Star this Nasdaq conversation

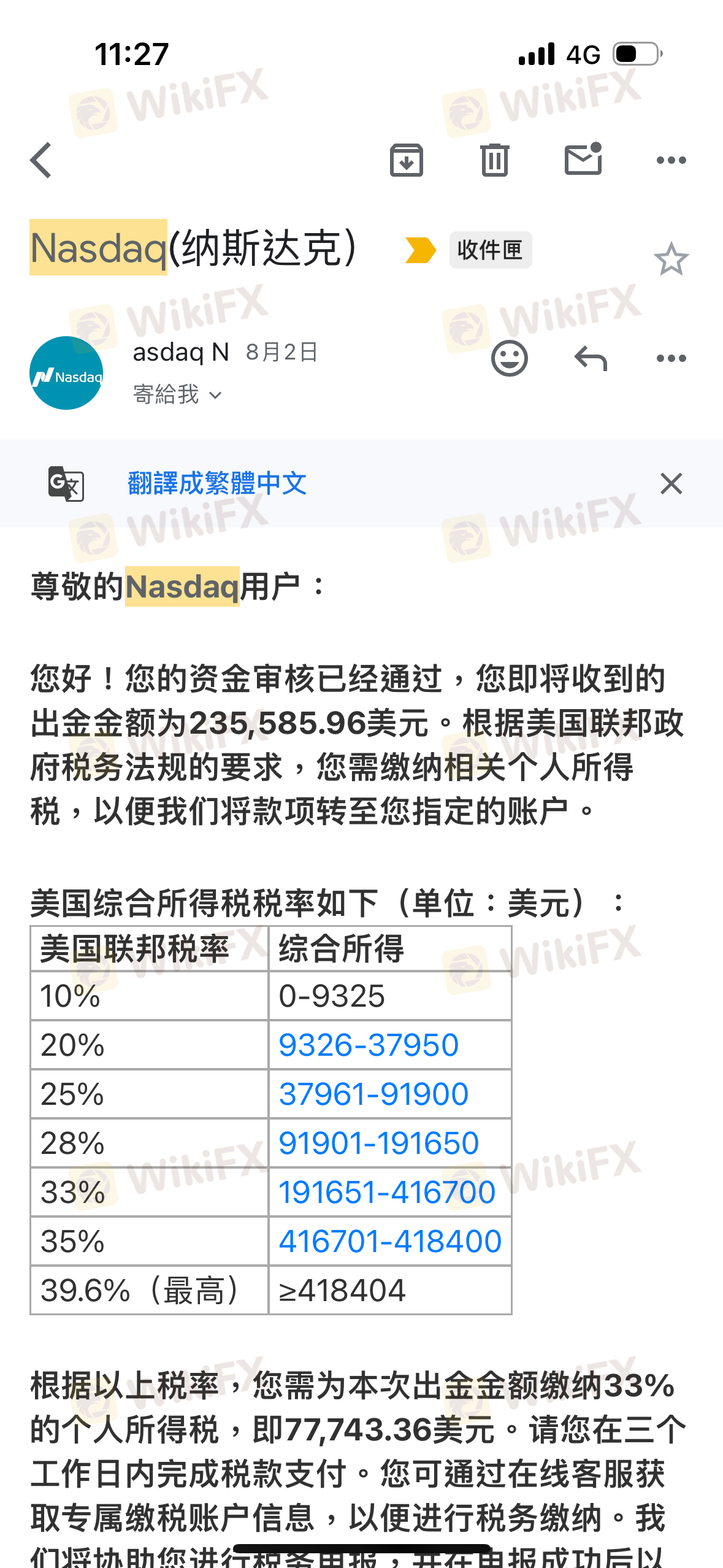click(x=671, y=259)
